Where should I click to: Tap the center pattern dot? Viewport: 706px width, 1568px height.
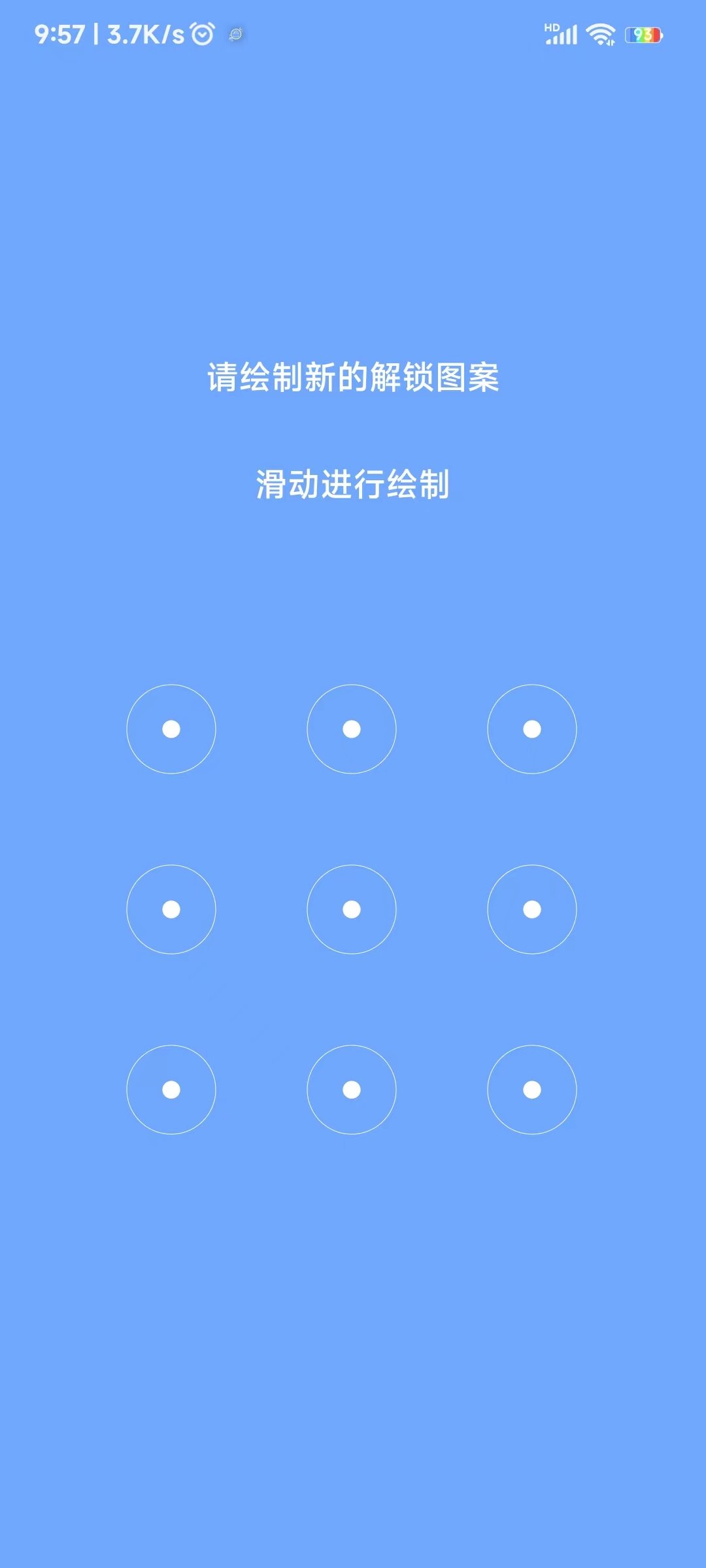(x=352, y=908)
